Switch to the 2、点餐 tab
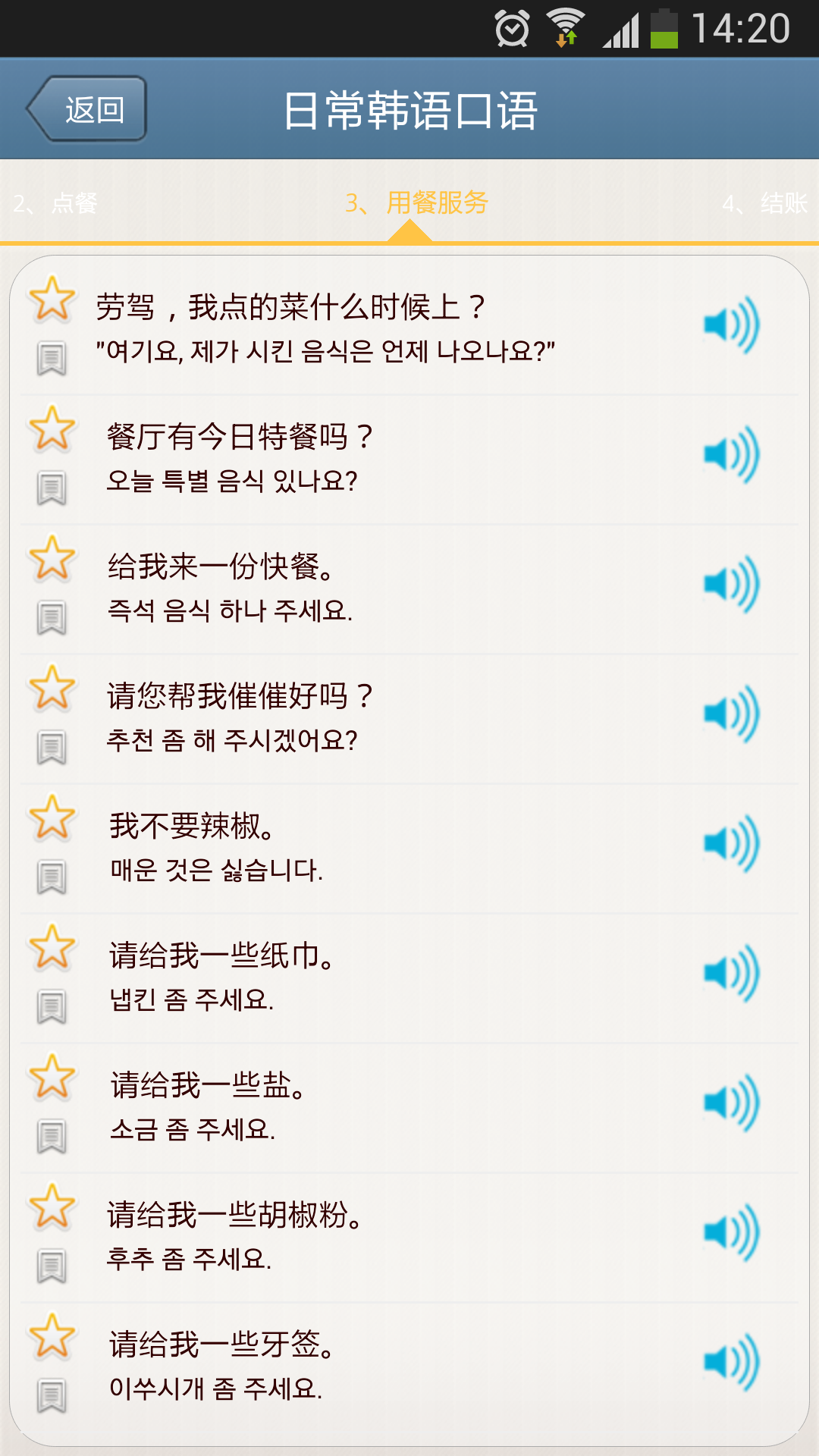 [56, 203]
